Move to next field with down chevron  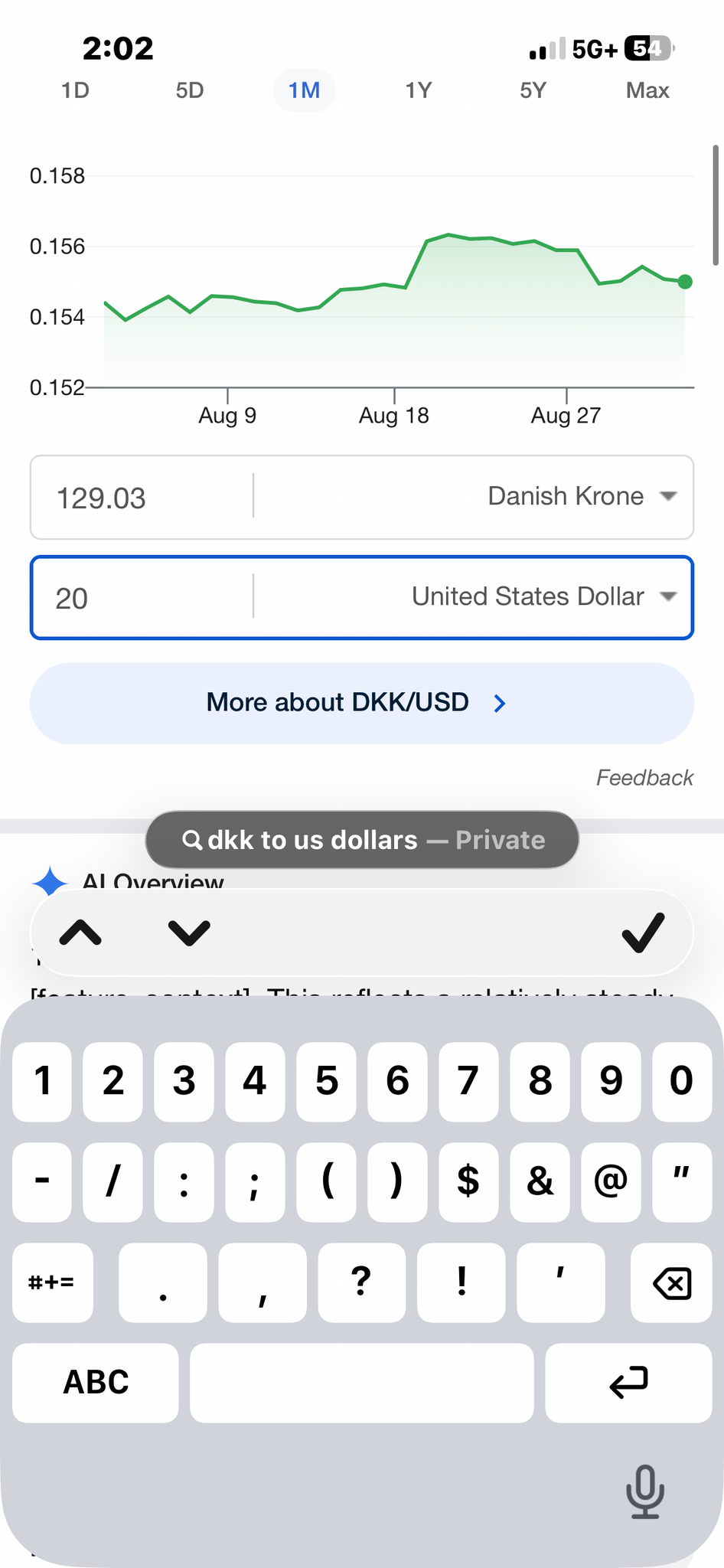pyautogui.click(x=189, y=933)
